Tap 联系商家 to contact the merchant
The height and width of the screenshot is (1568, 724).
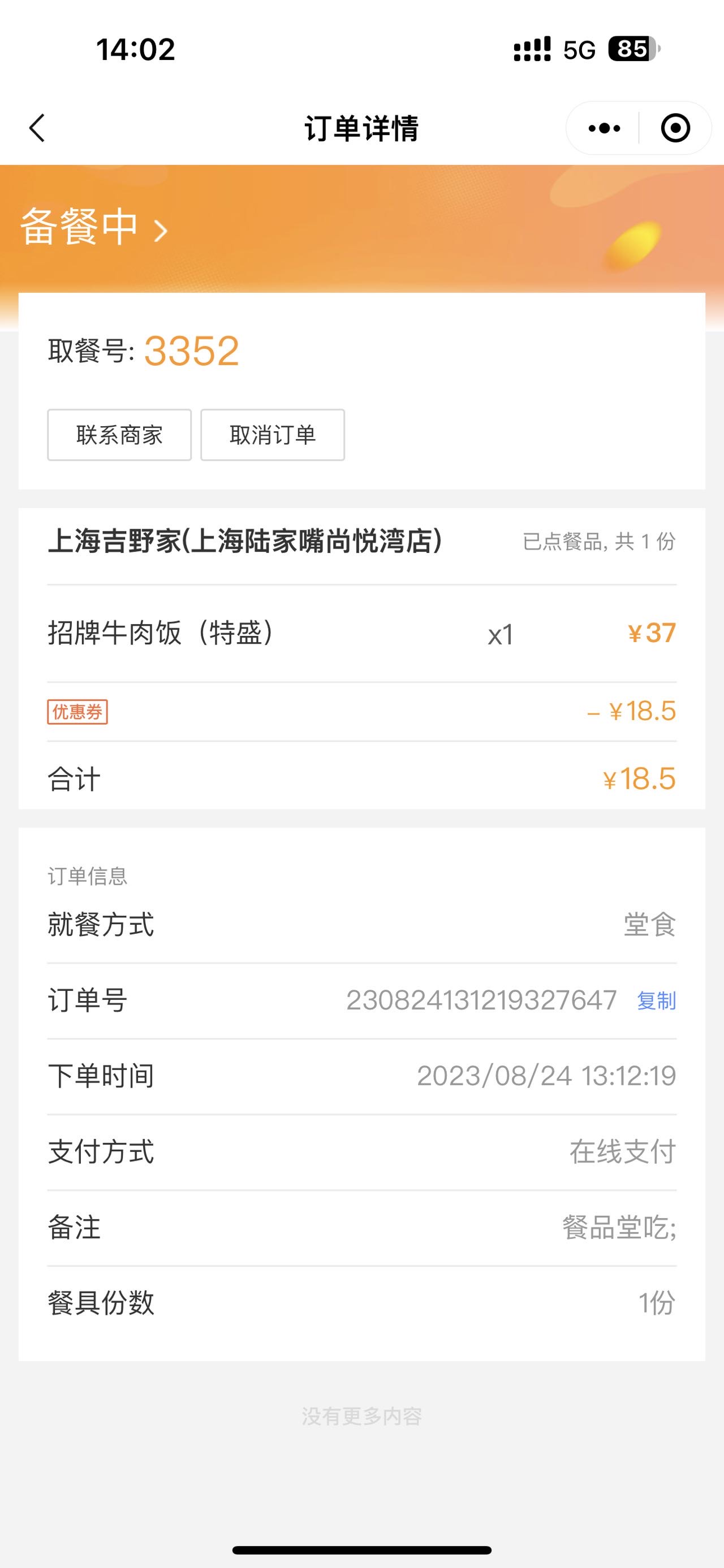[x=119, y=435]
